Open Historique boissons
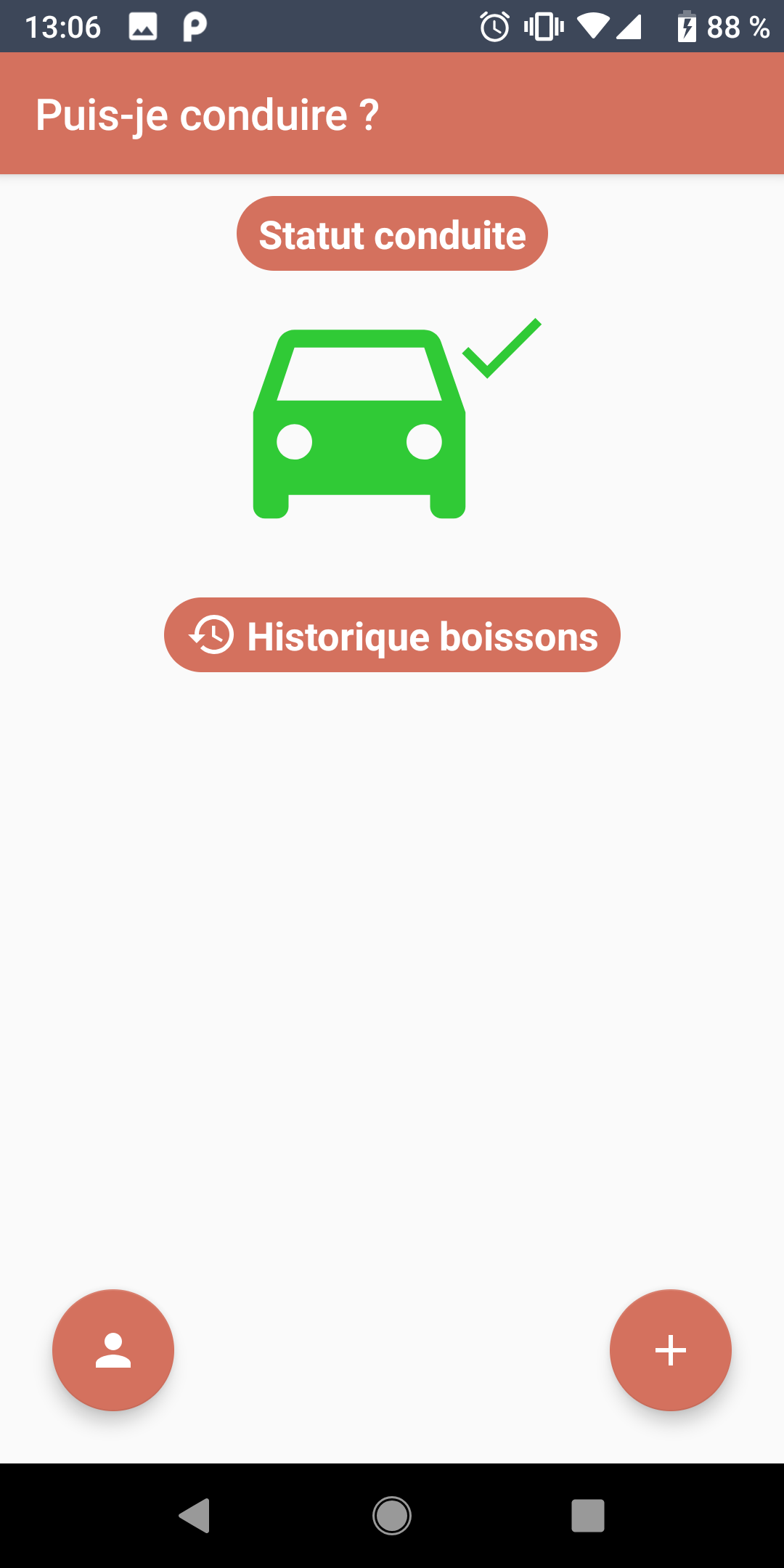784x1568 pixels. (392, 635)
